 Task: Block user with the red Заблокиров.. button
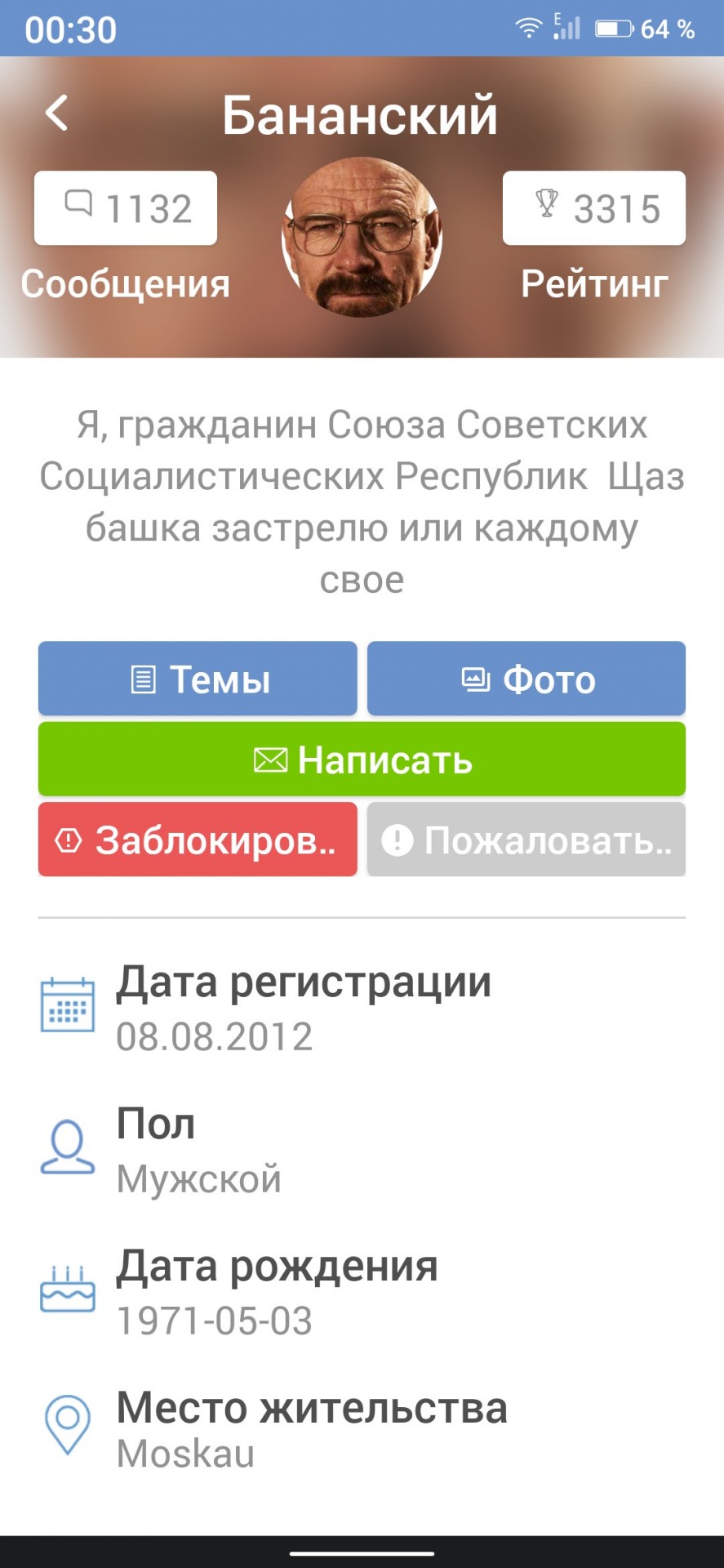(198, 840)
